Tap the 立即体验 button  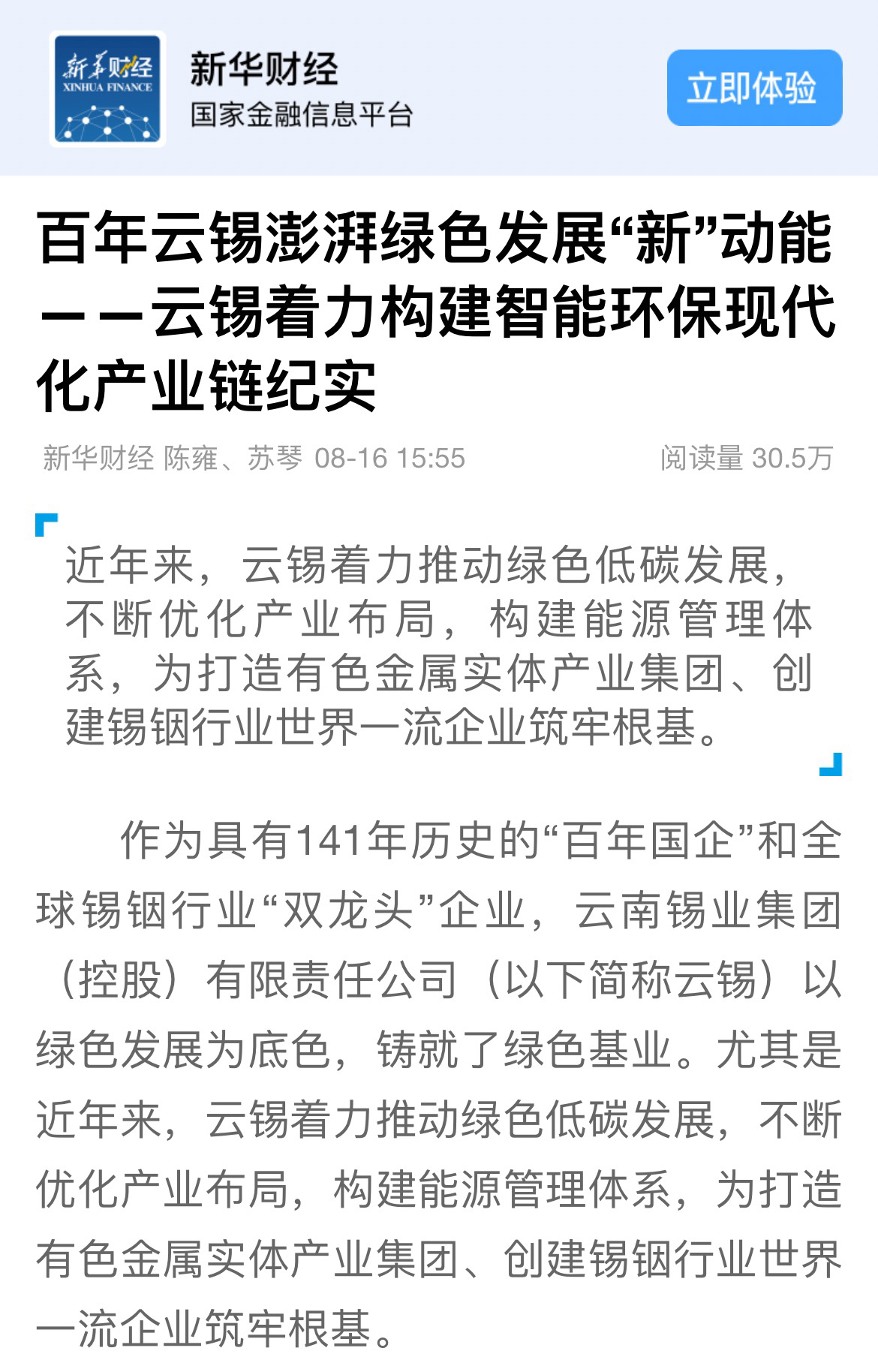point(753,88)
